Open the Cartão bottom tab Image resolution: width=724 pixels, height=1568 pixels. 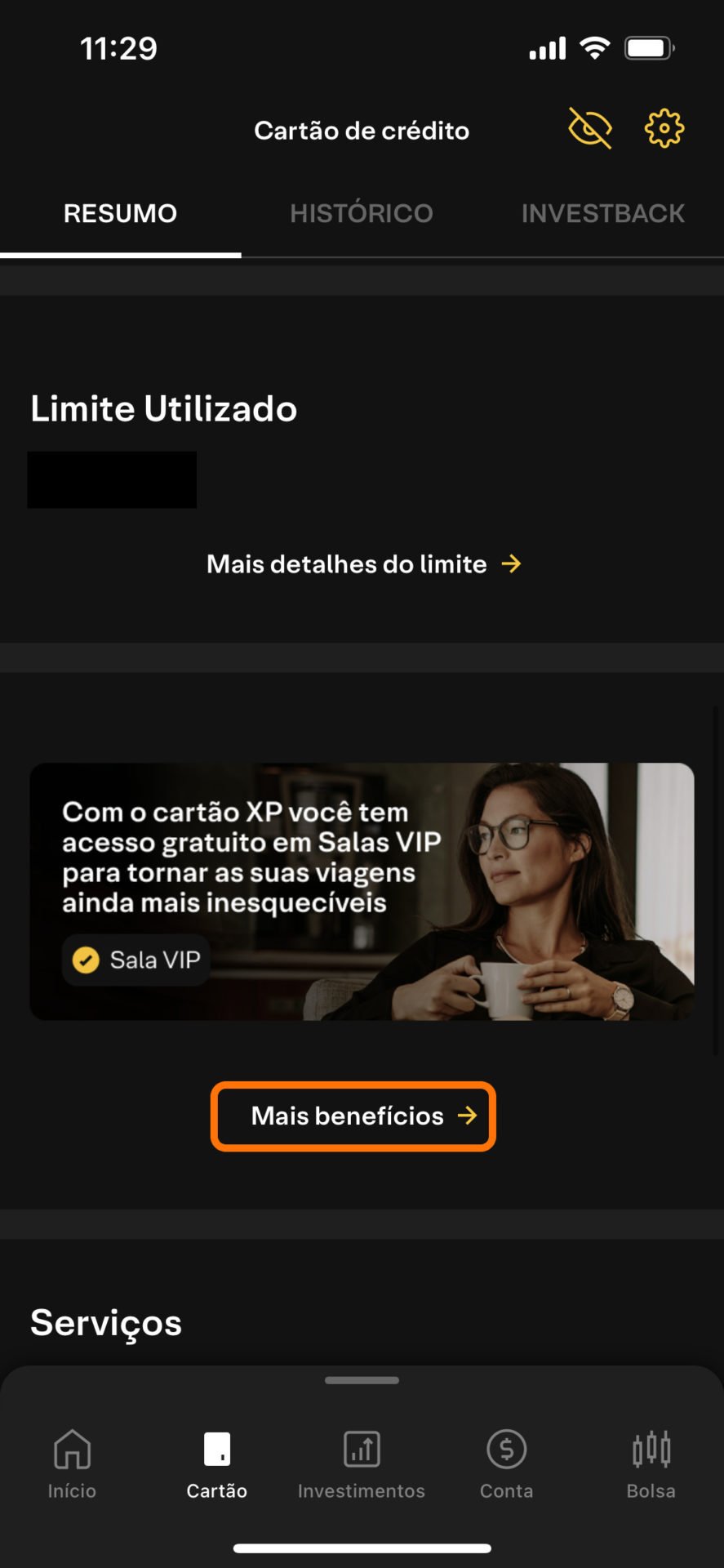click(x=216, y=1465)
